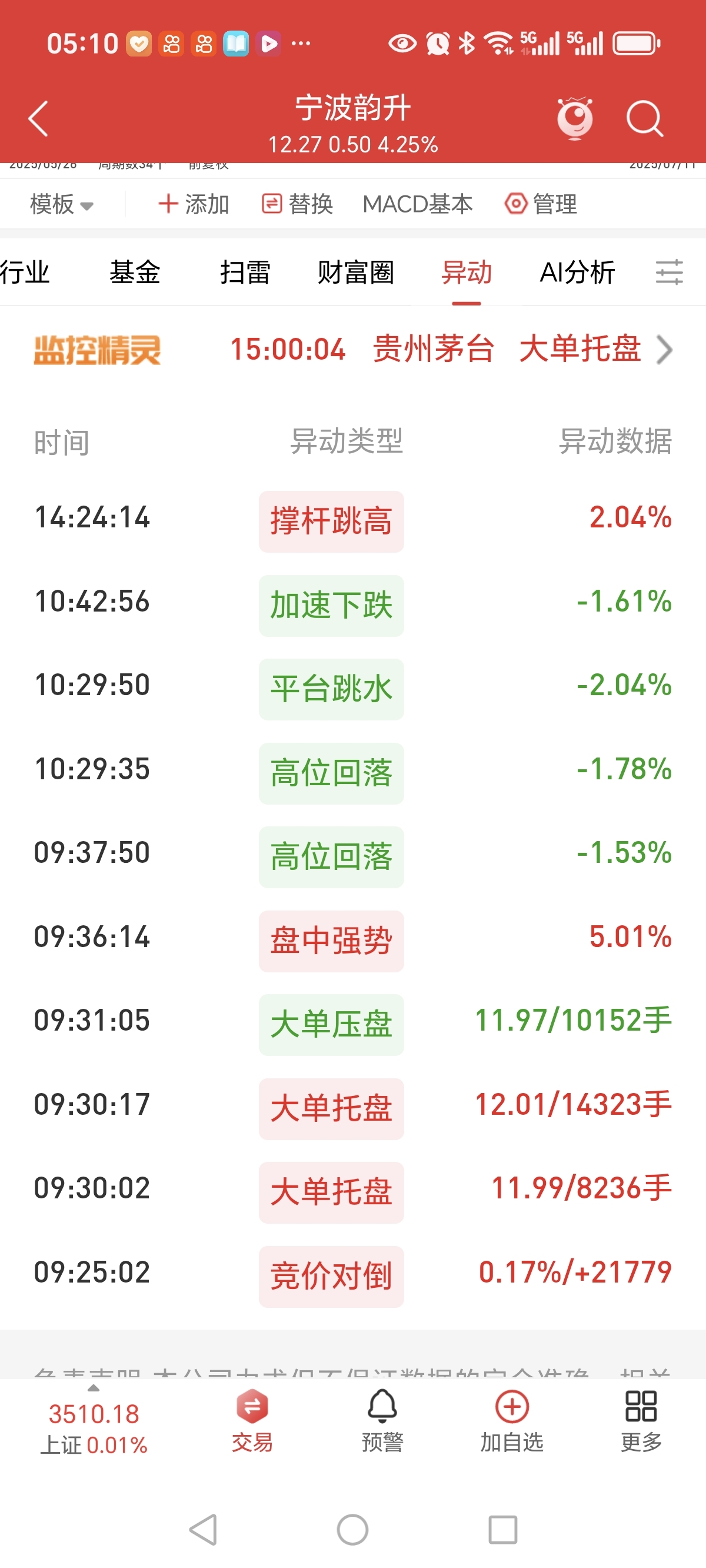This screenshot has width=706, height=1568.
Task: Switch to the 基金 tab
Action: 135,272
